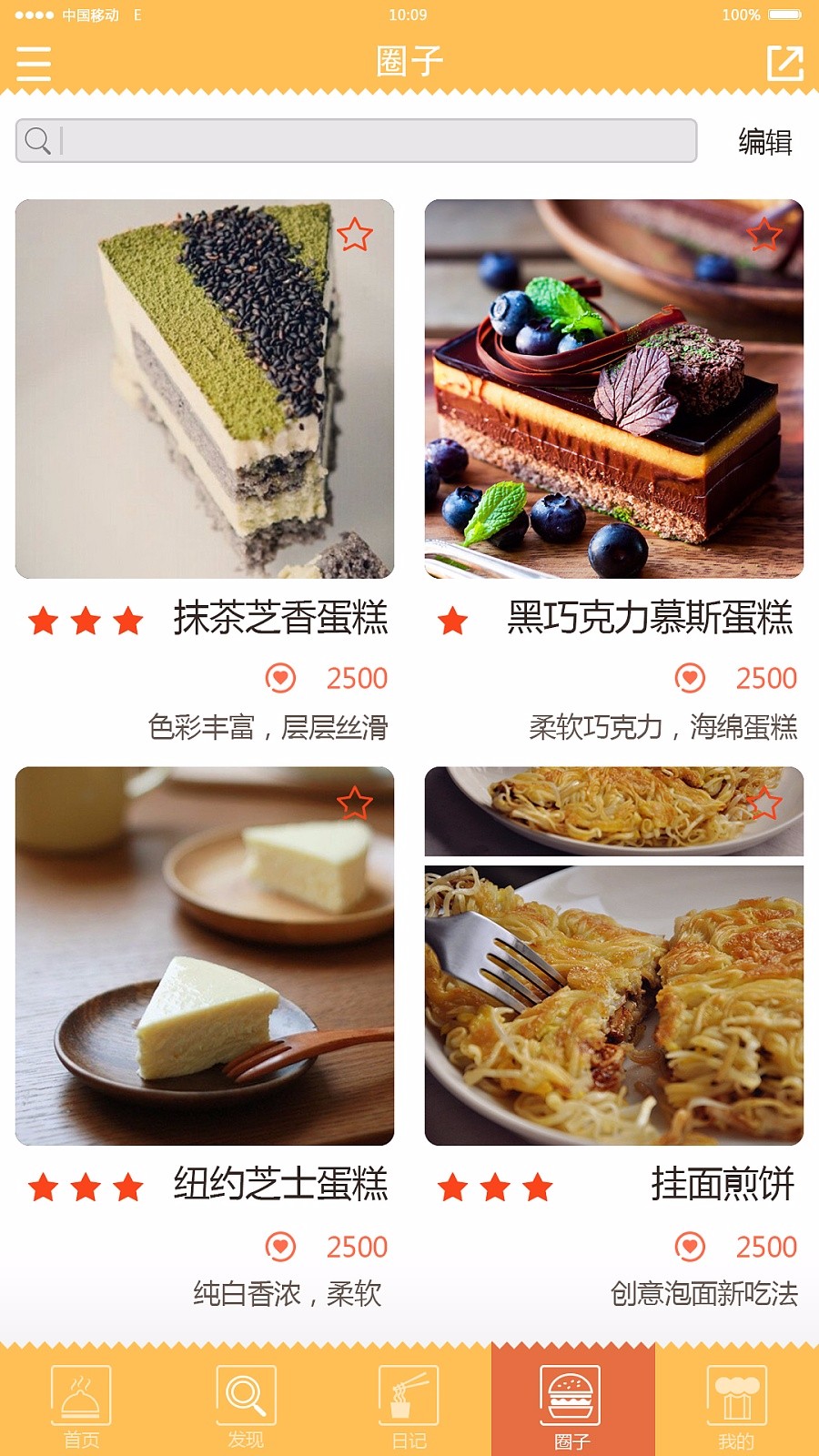Tap the 编辑 edit button
819x1456 pixels.
(764, 142)
